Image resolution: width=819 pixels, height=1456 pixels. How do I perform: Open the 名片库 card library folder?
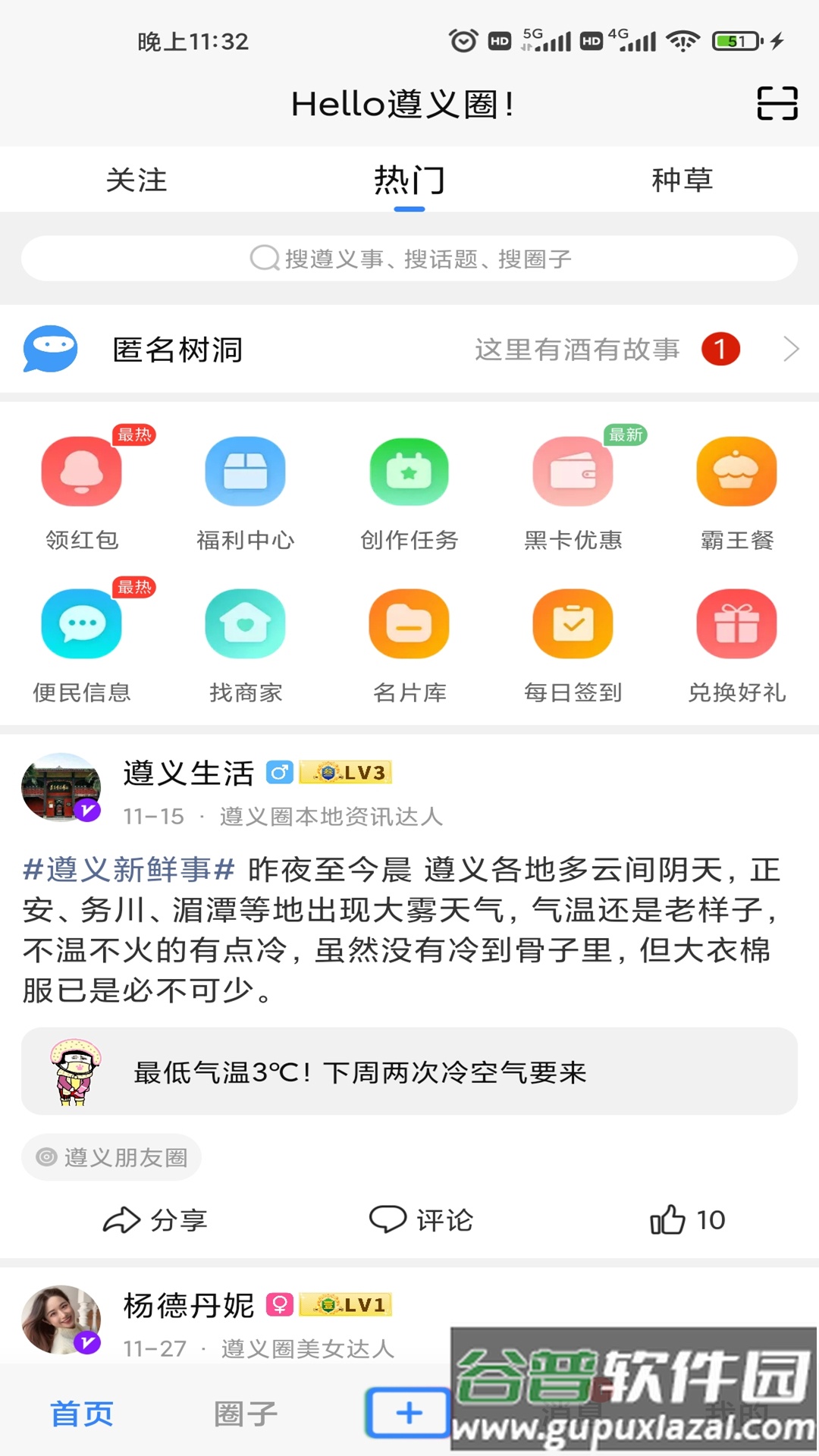coord(409,623)
